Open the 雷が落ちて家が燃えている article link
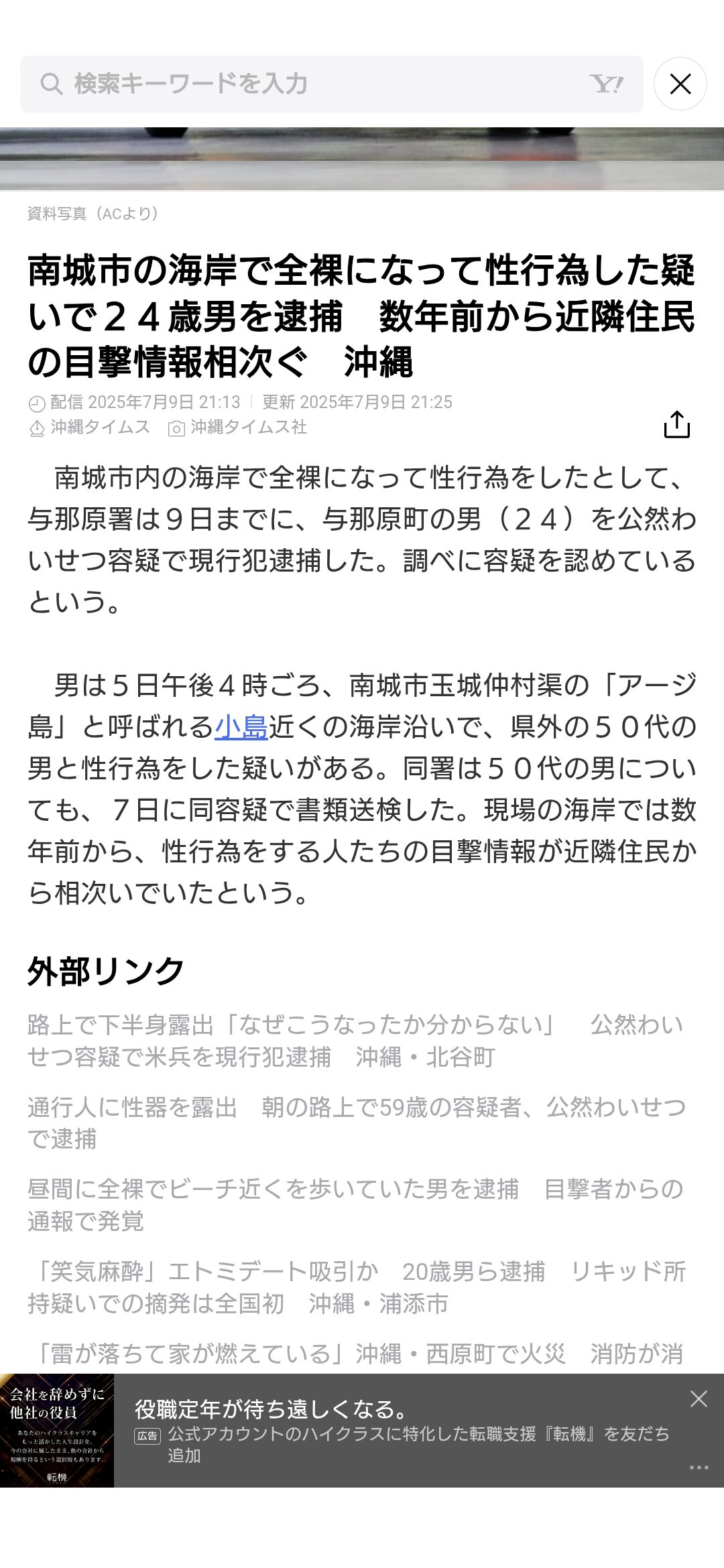This screenshot has width=724, height=1568. click(x=355, y=1354)
